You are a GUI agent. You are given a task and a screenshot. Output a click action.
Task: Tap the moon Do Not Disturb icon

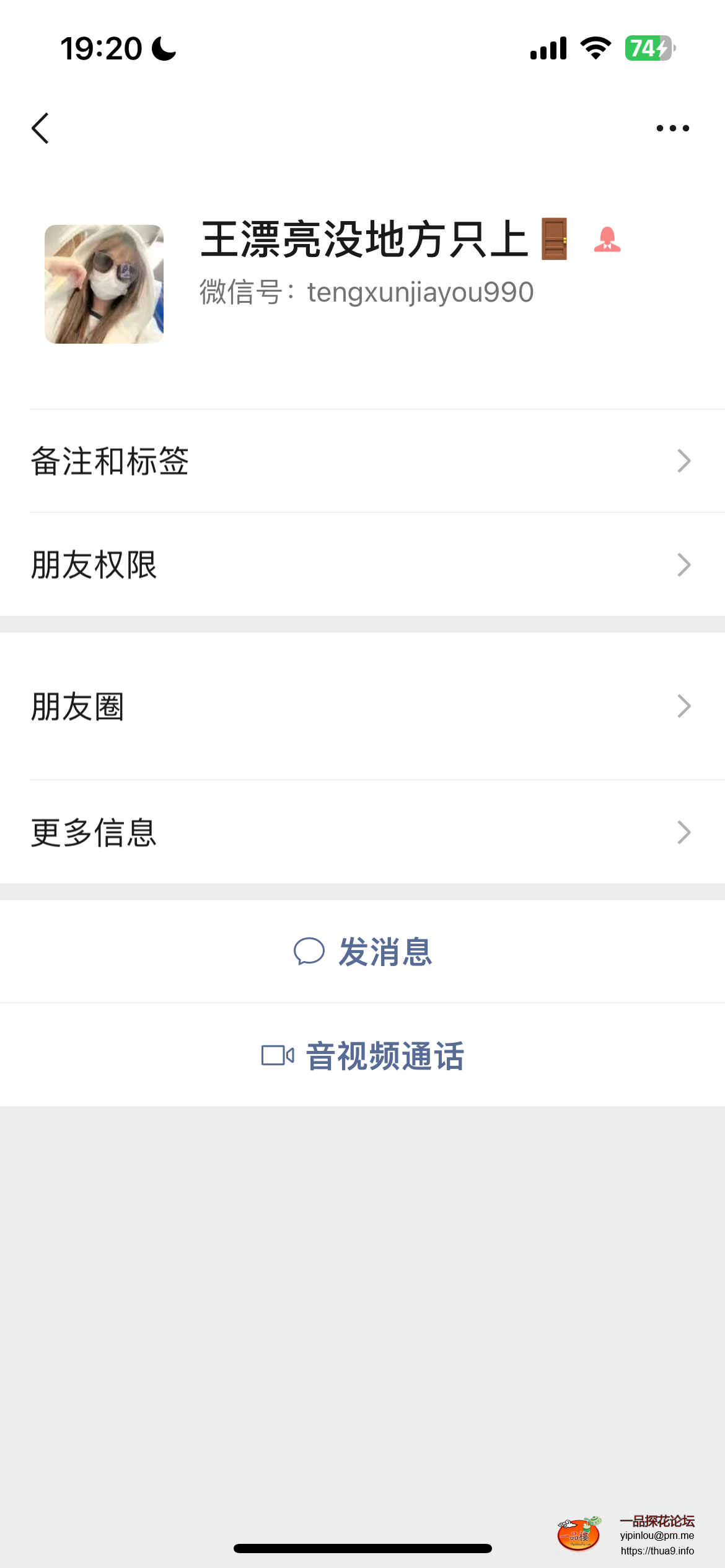point(162,48)
